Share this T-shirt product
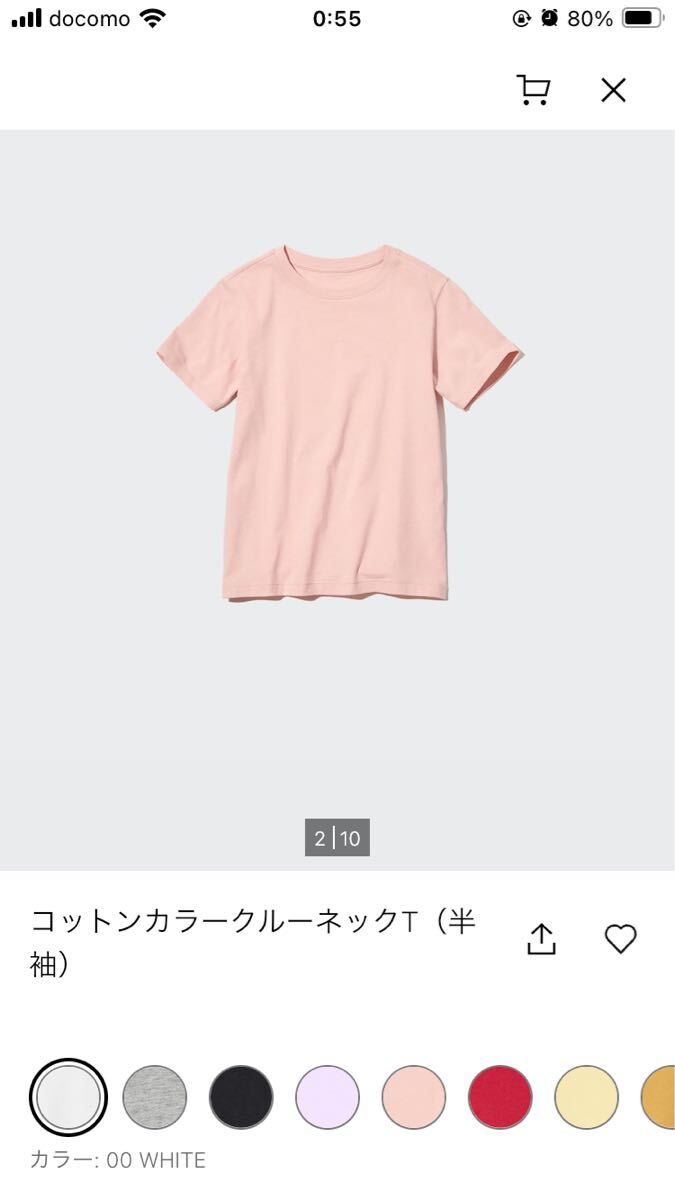The width and height of the screenshot is (675, 1200). point(541,939)
